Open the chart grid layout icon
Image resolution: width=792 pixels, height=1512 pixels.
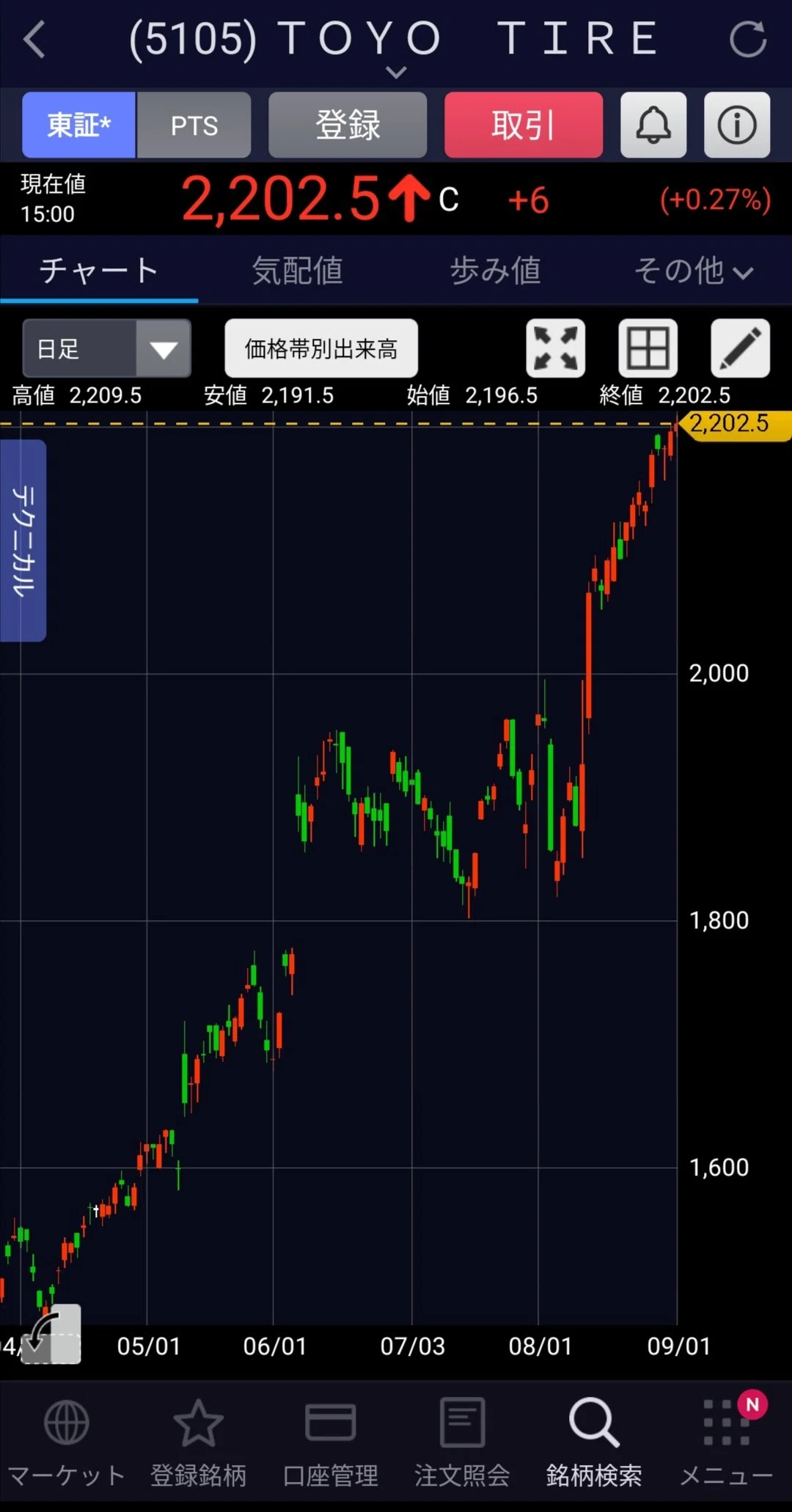(648, 348)
